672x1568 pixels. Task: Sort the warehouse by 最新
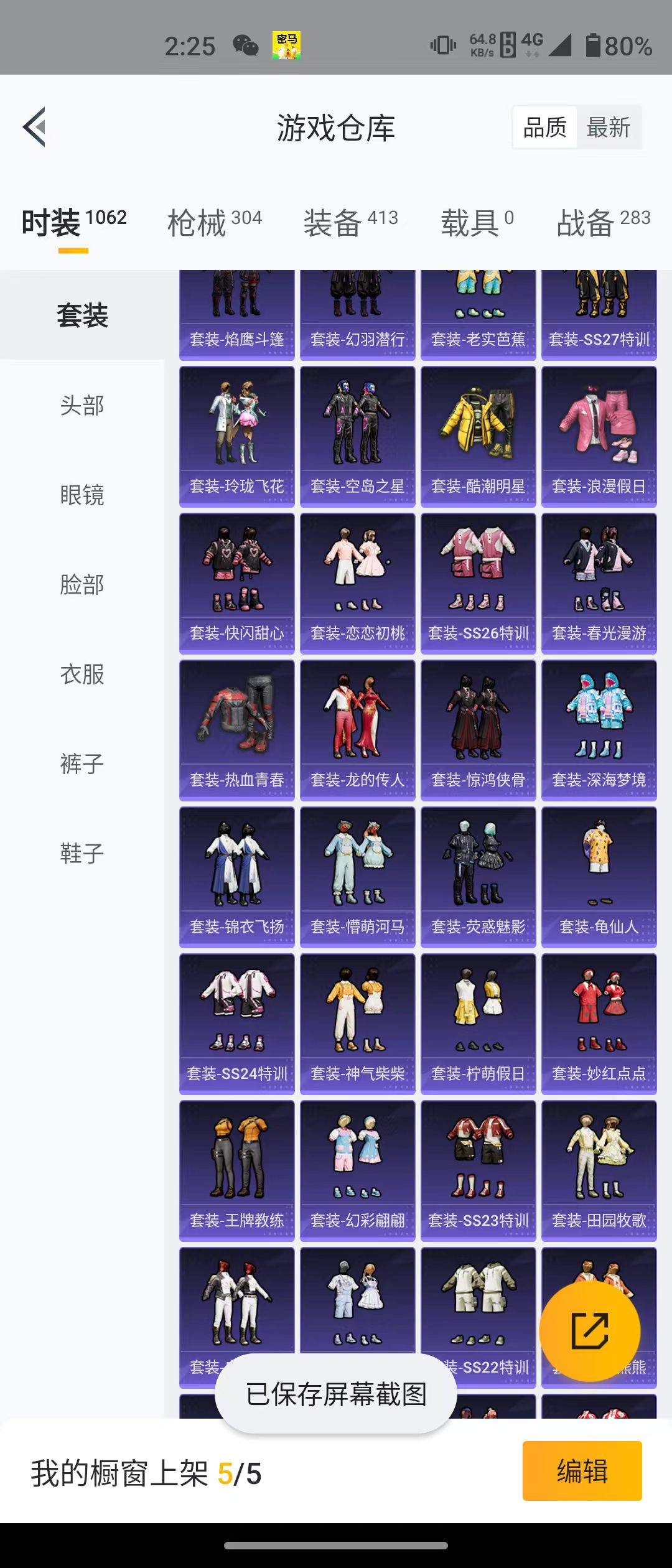pos(608,128)
